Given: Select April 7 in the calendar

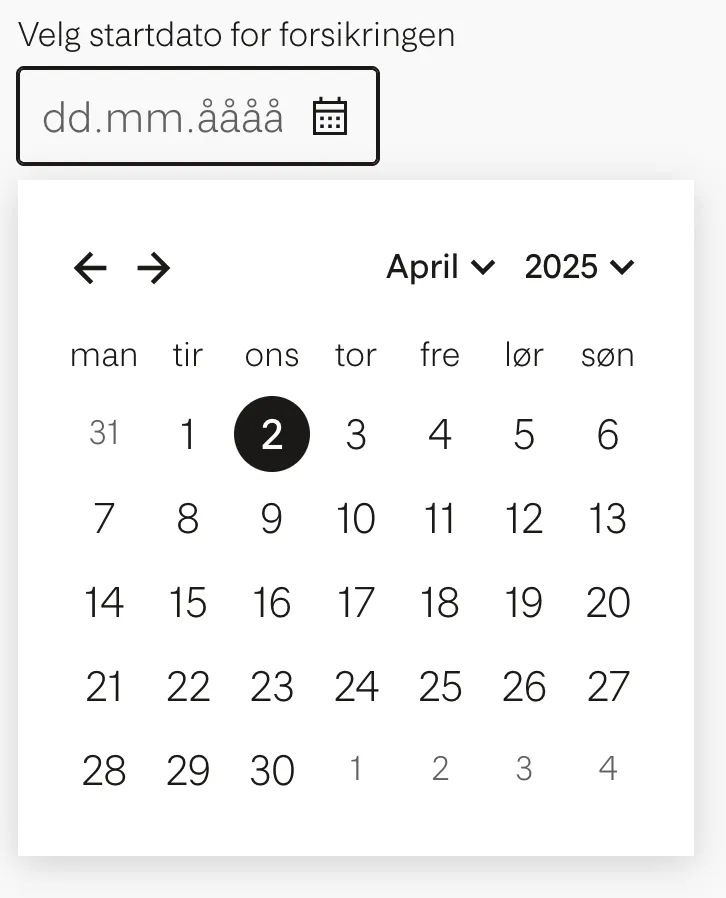Looking at the screenshot, I should 104,519.
